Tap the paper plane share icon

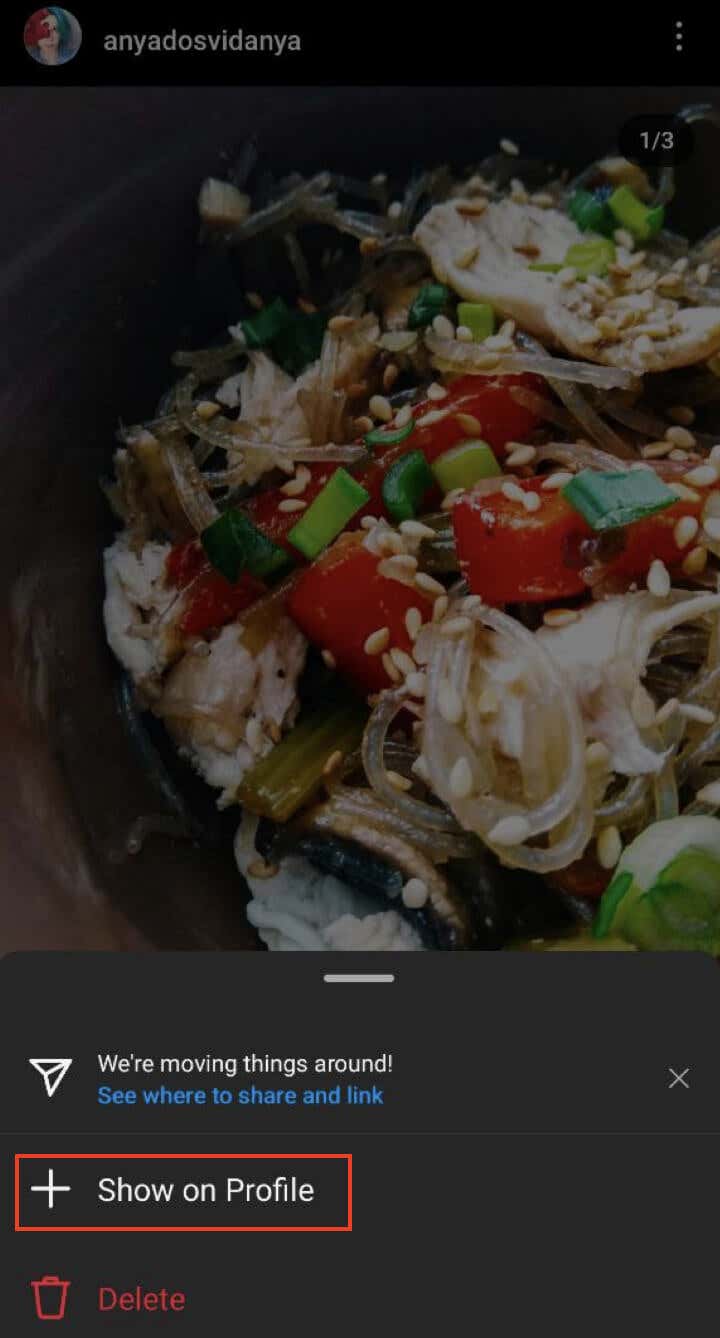52,1079
